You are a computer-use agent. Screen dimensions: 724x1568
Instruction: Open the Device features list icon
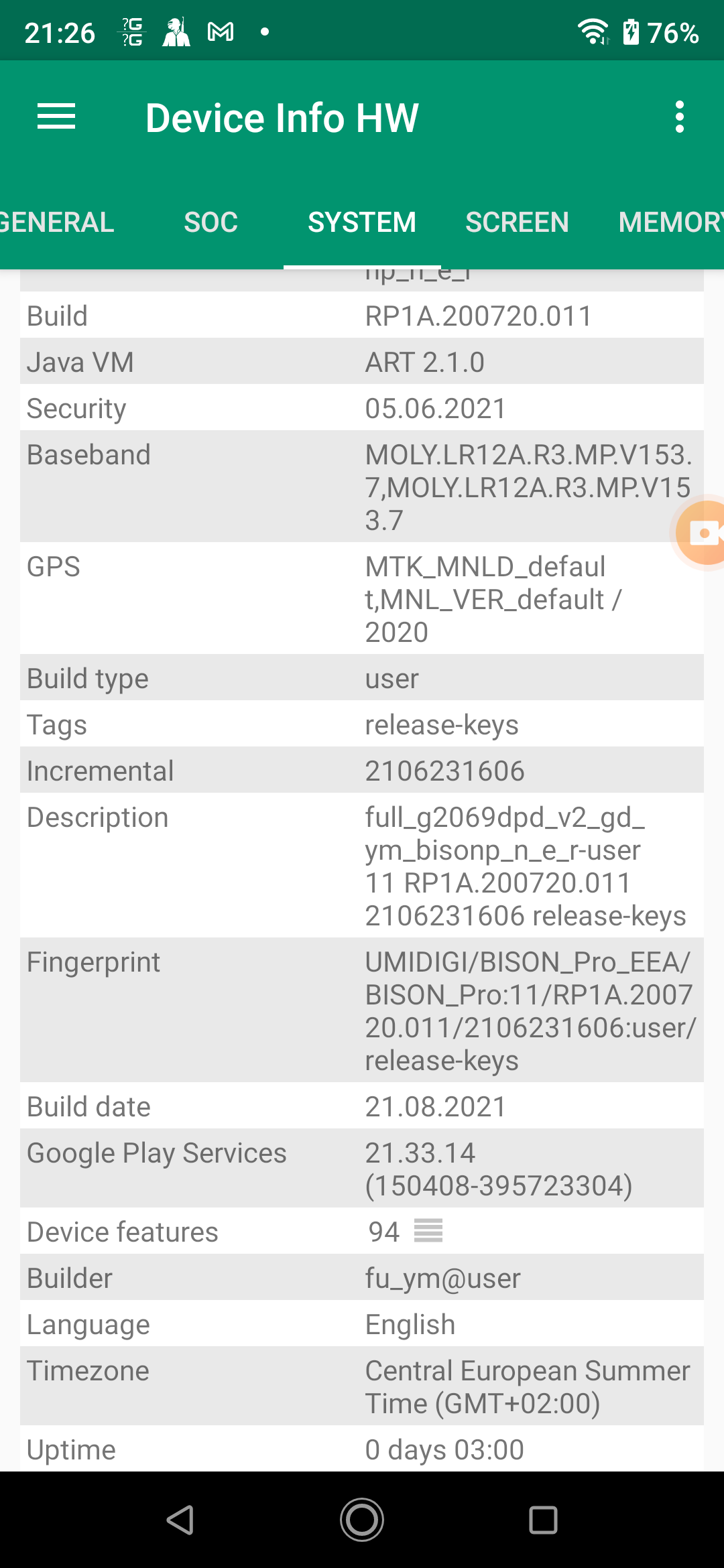(428, 1231)
